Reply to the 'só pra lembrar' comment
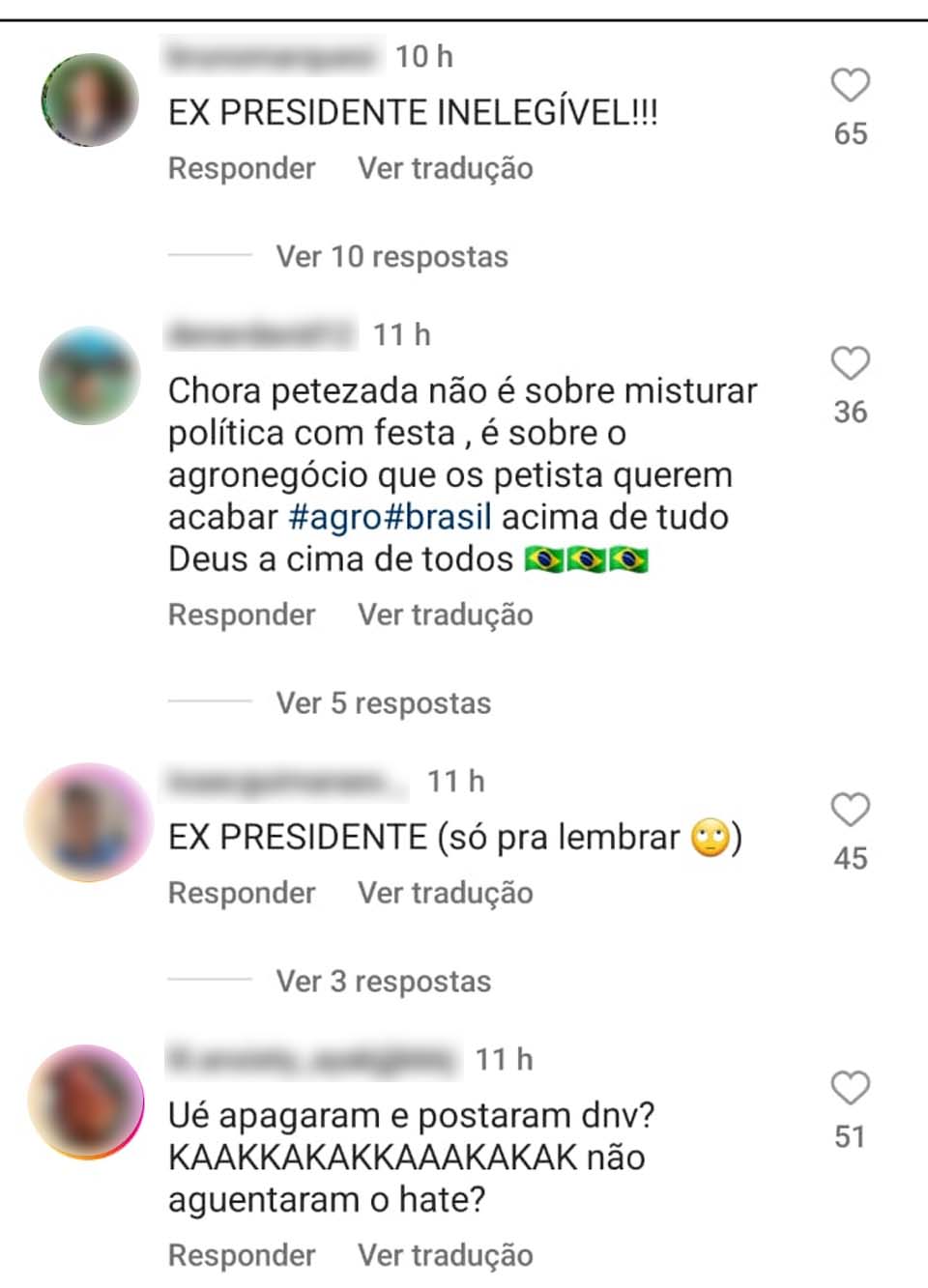This screenshot has width=928, height=1288. (242, 893)
